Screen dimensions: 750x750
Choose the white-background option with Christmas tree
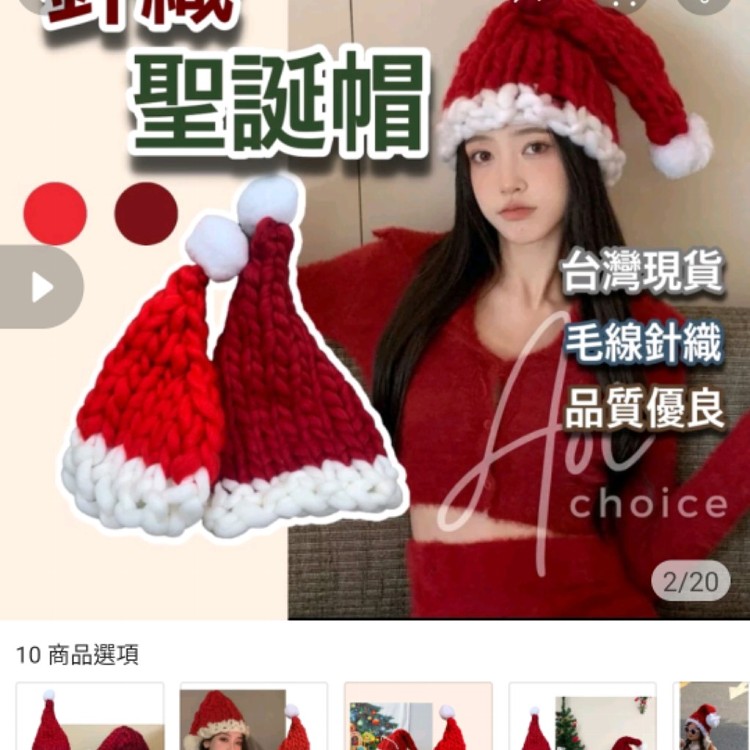(582, 720)
